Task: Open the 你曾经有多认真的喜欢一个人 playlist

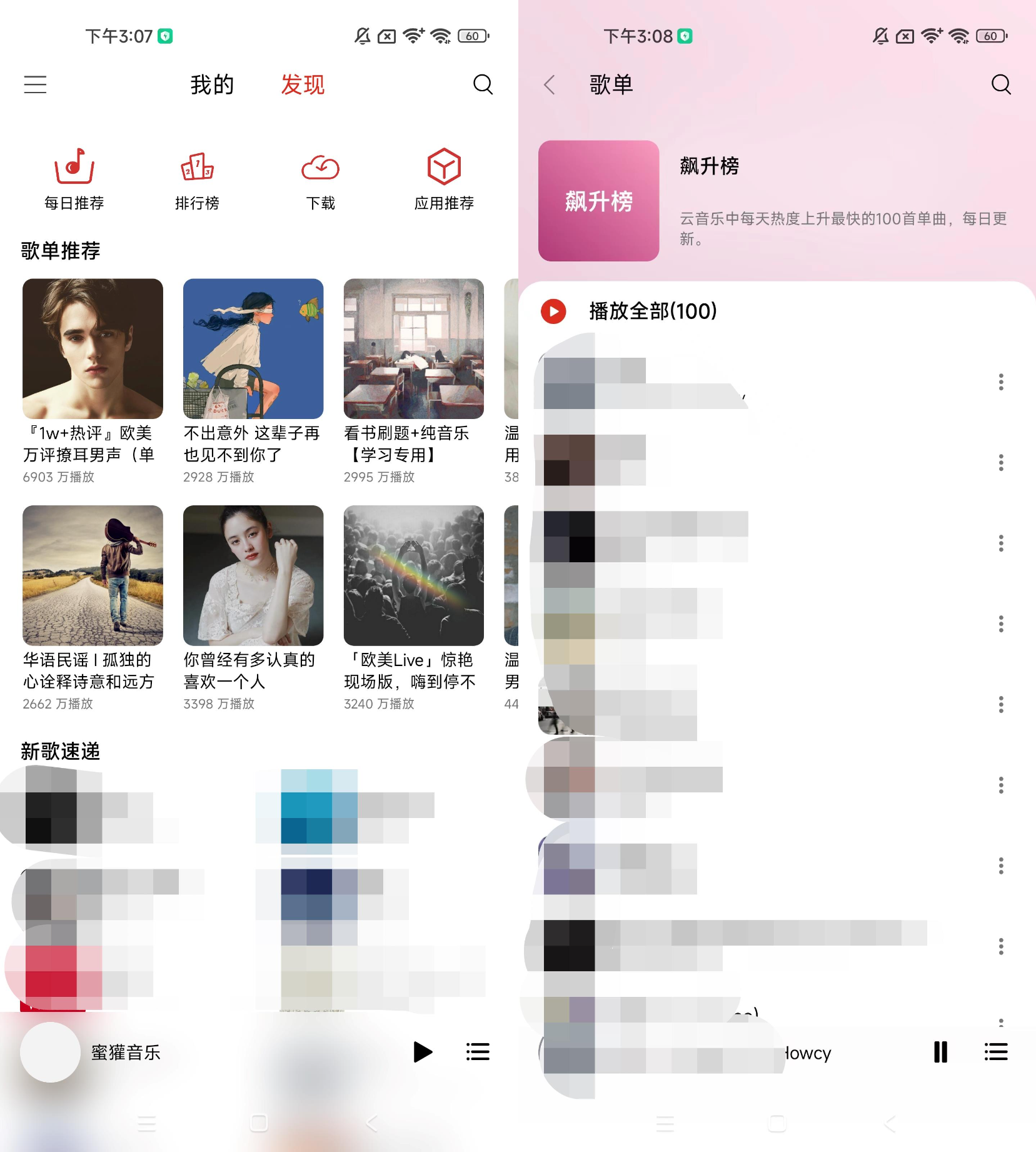Action: click(x=253, y=575)
